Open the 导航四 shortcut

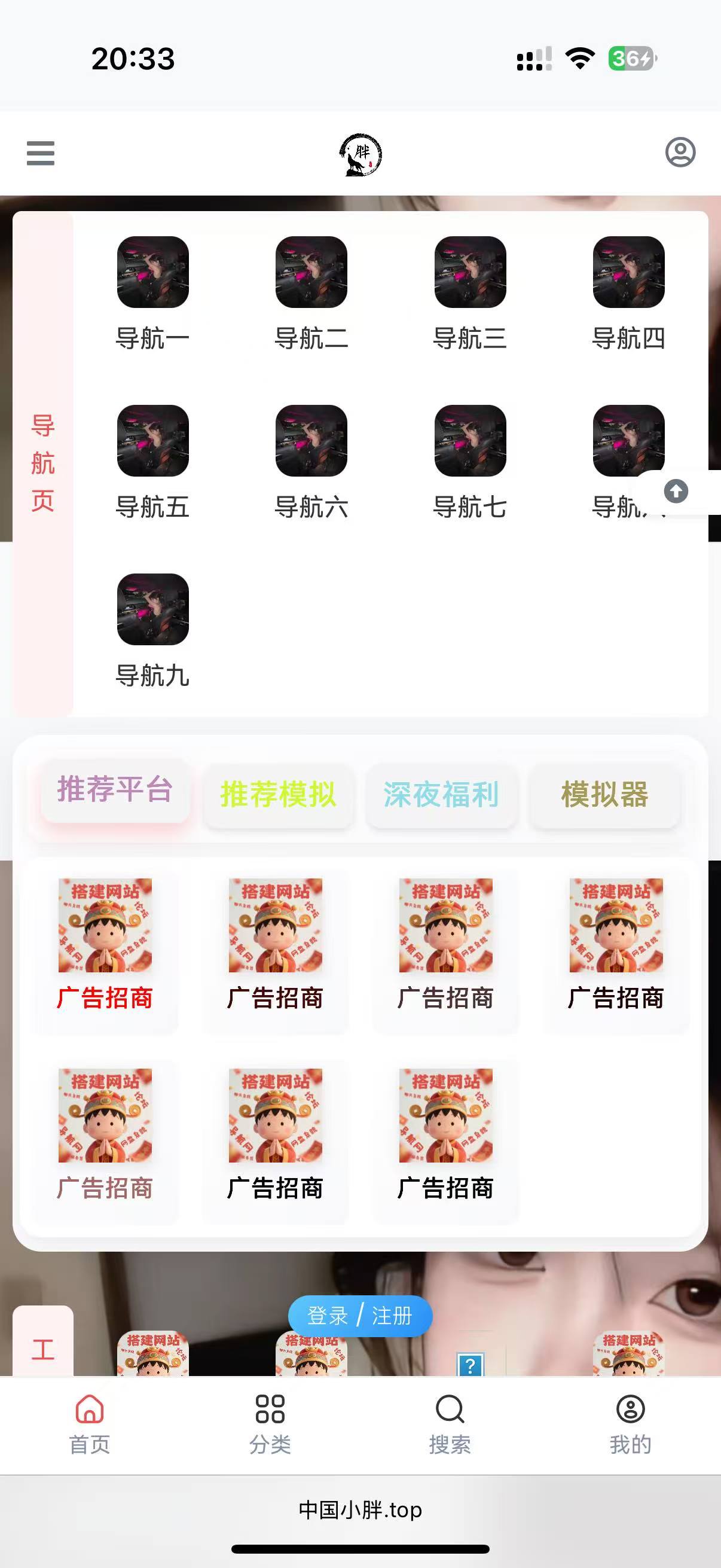coord(628,293)
